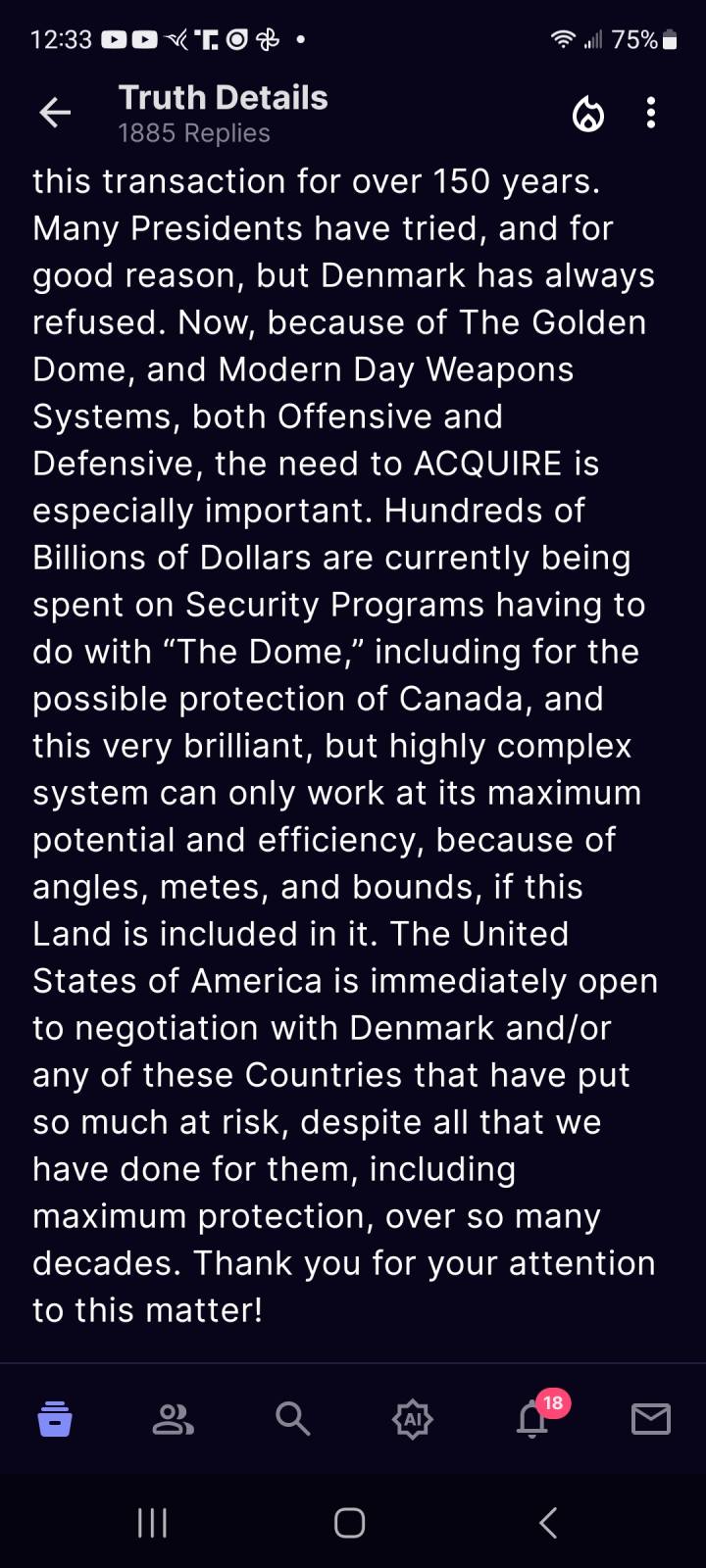Open the AI tab
Screen dimensions: 706x1568
point(412,1419)
